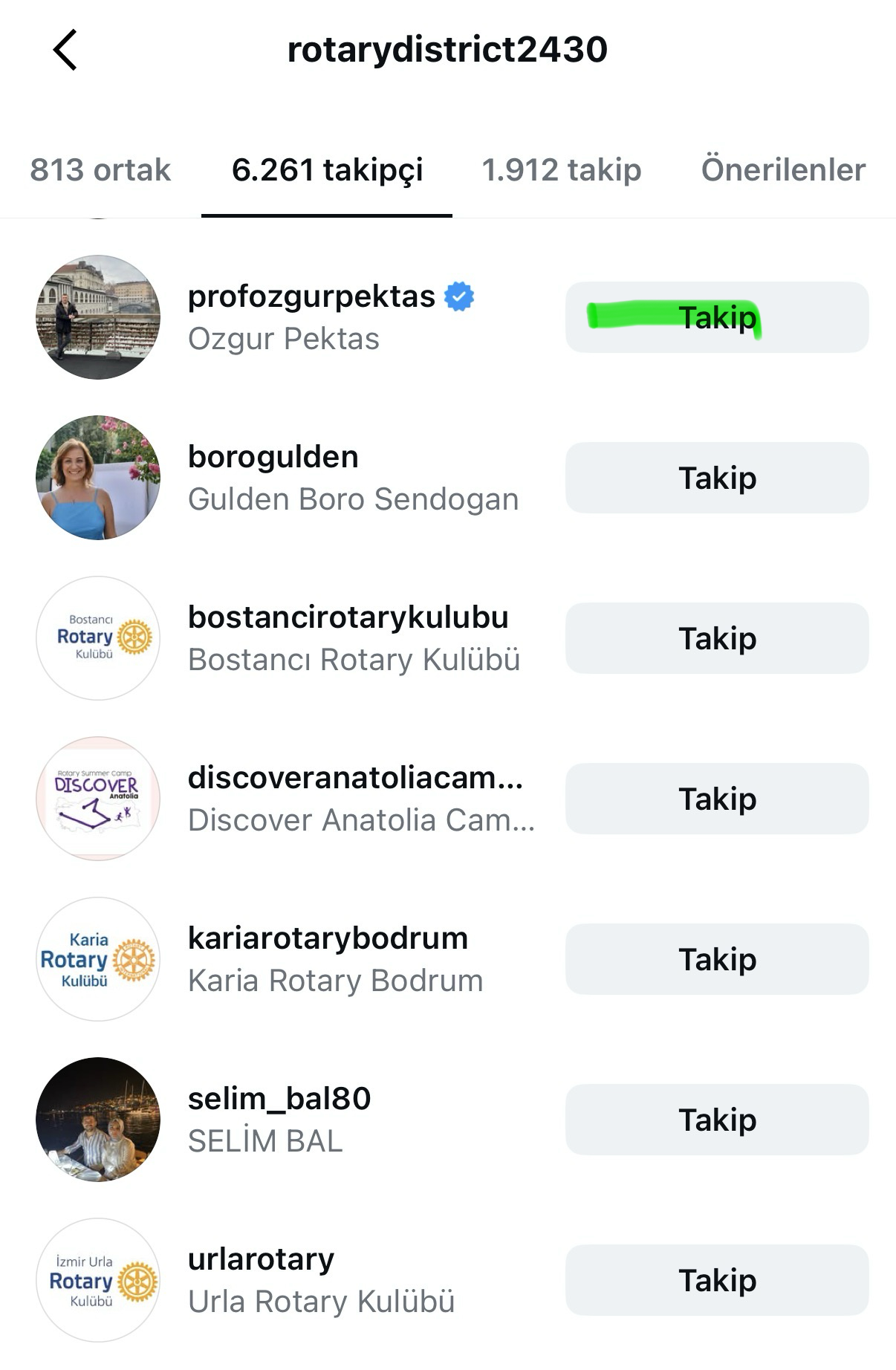Tap the Takip button for selim_bal80
Image resolution: width=896 pixels, height=1370 pixels.
[x=717, y=1120]
